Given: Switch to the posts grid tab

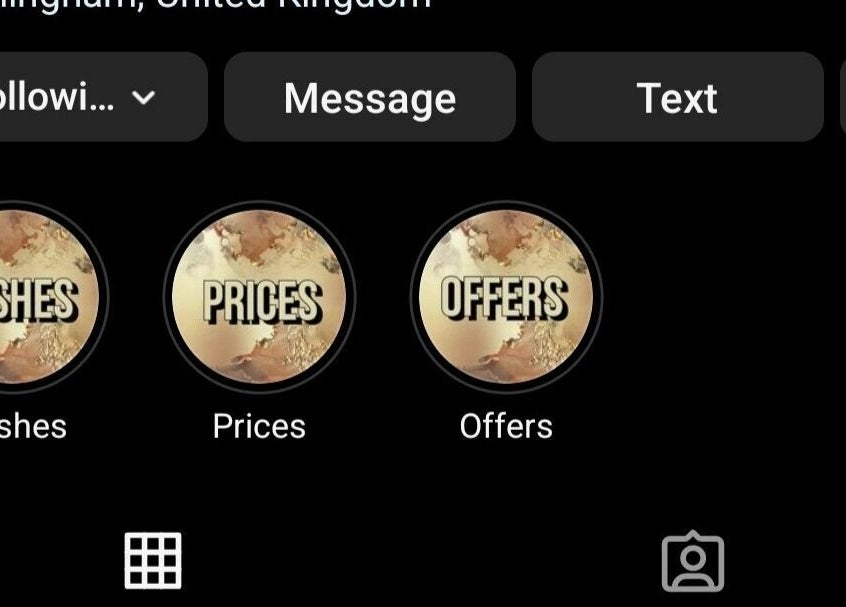Looking at the screenshot, I should point(153,560).
